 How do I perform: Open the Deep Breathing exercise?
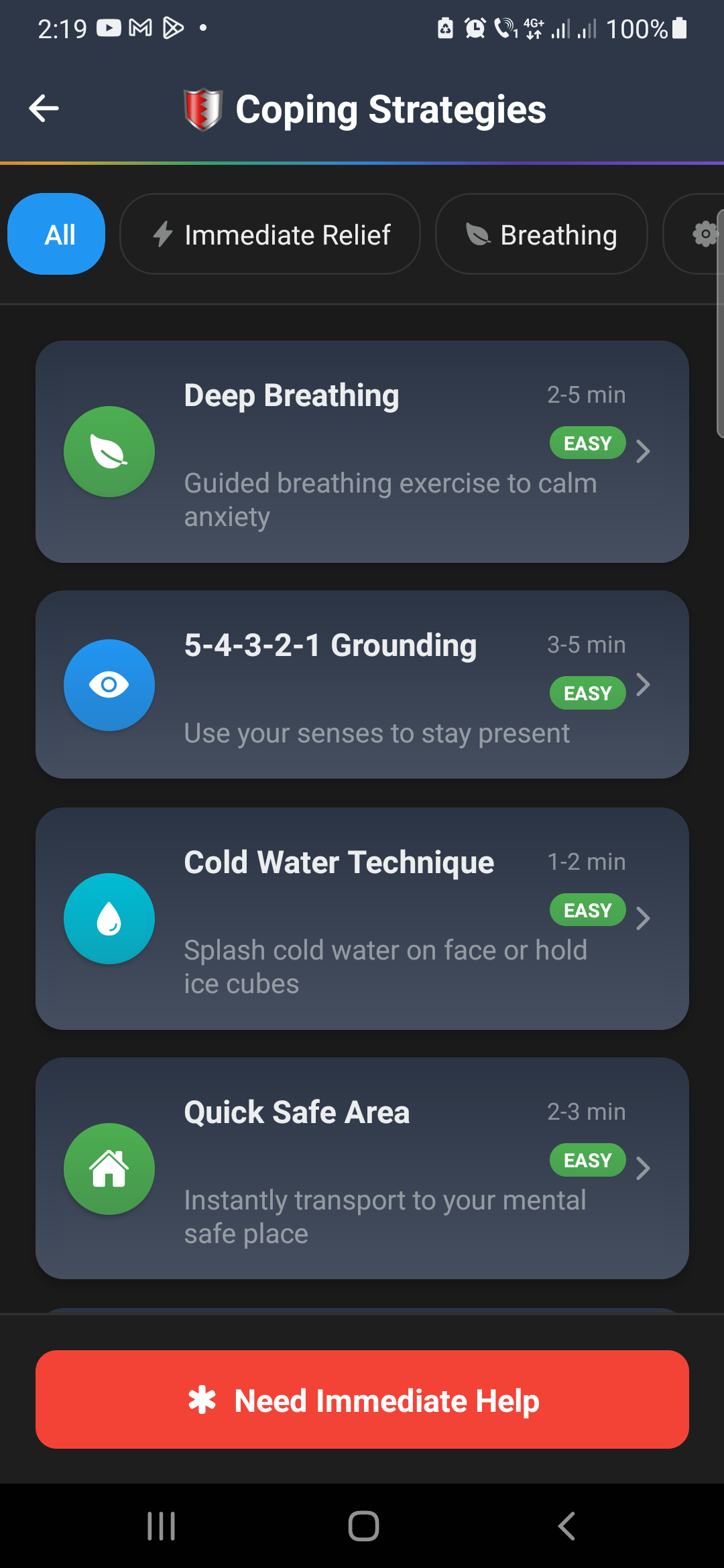pos(362,452)
